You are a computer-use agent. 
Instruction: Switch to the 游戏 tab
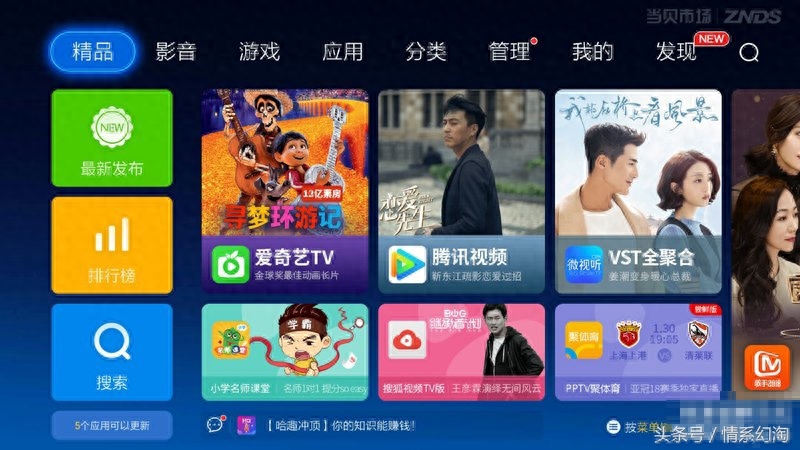[259, 52]
